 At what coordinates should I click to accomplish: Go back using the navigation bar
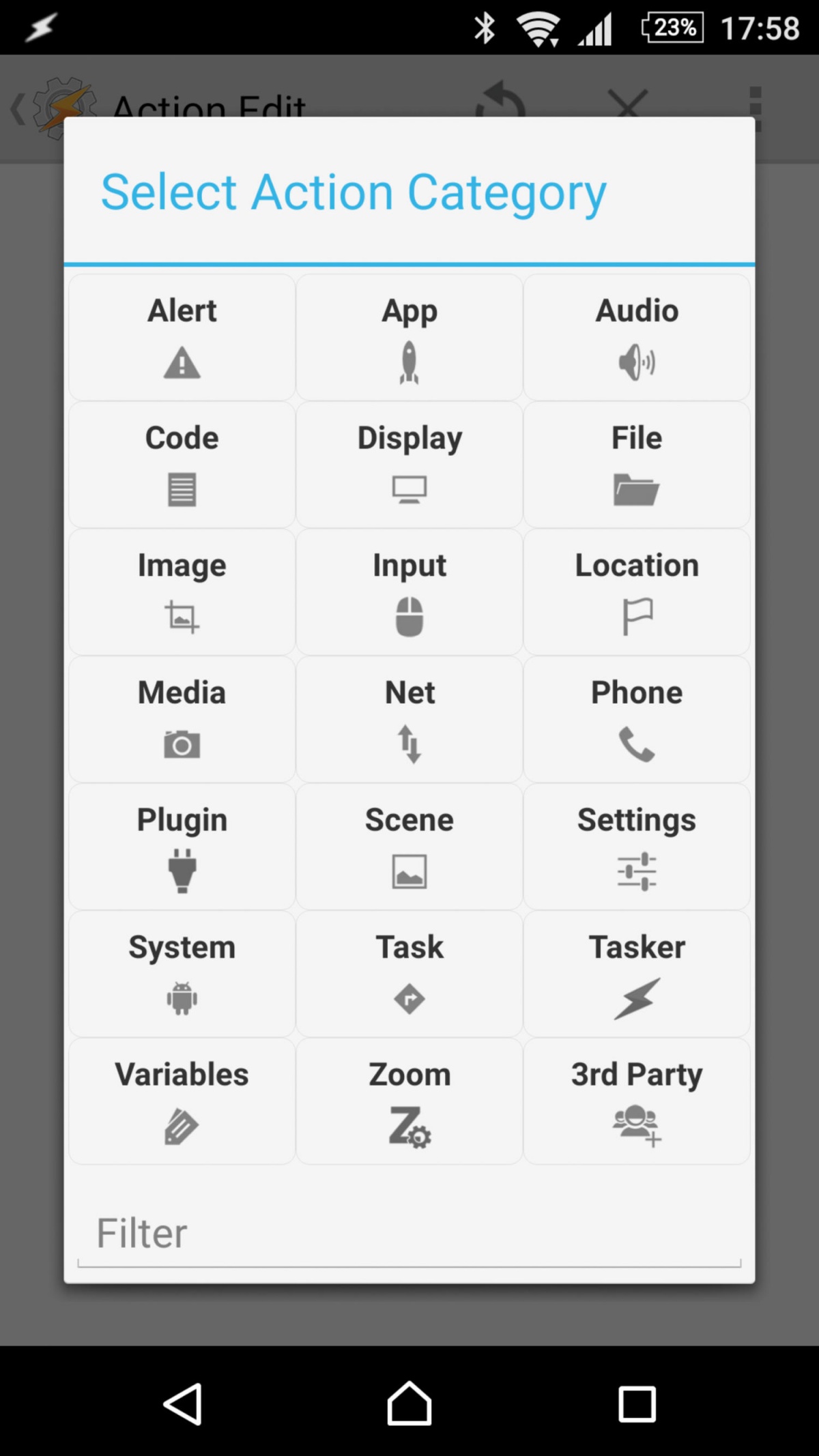tap(182, 1404)
